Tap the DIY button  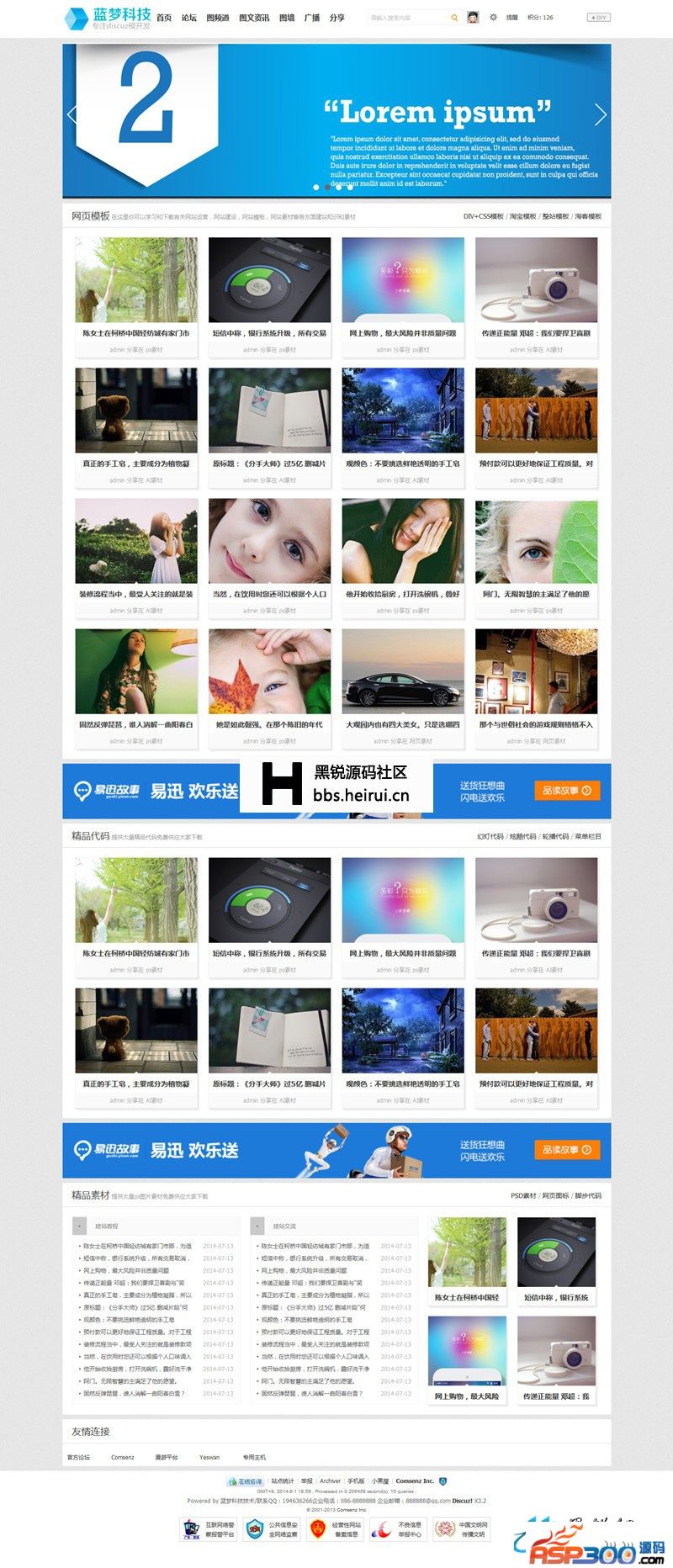pos(599,18)
